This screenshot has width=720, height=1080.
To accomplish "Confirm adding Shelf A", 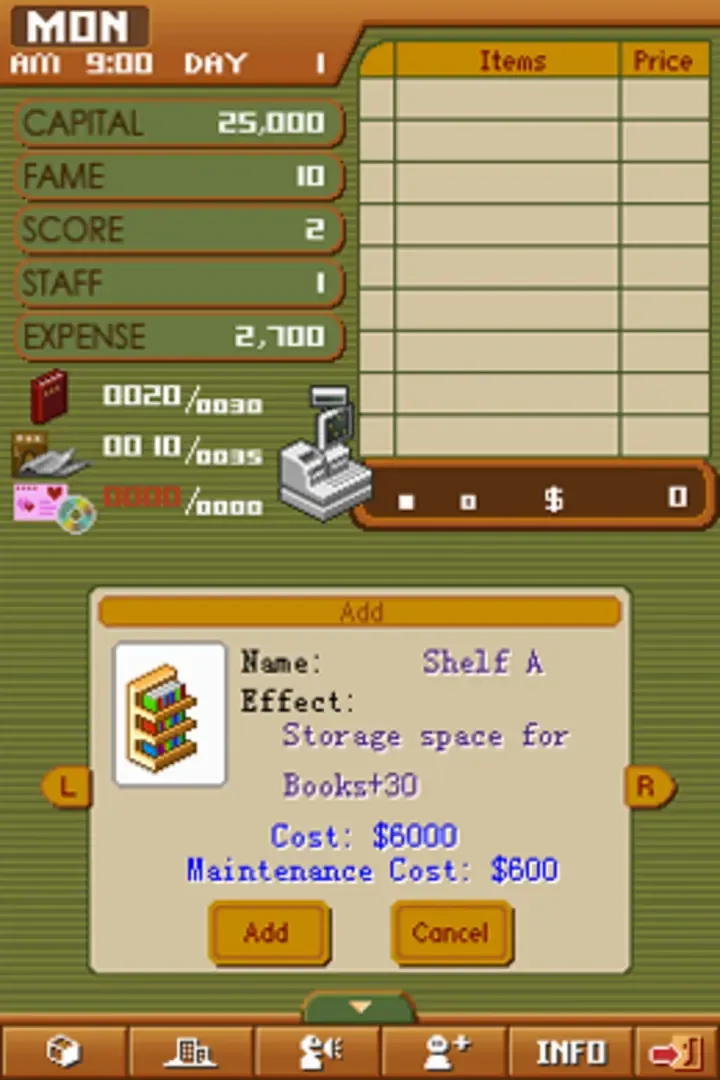I will [267, 933].
